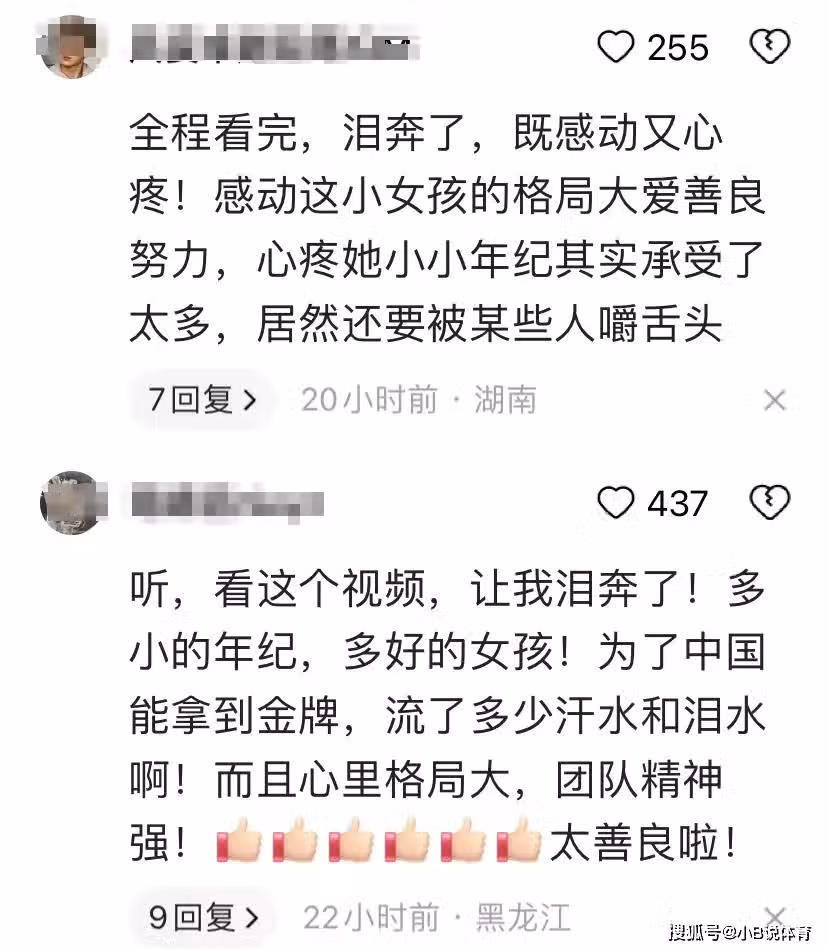
Task: Dismiss the comment posted 20小时前
Action: pos(775,401)
